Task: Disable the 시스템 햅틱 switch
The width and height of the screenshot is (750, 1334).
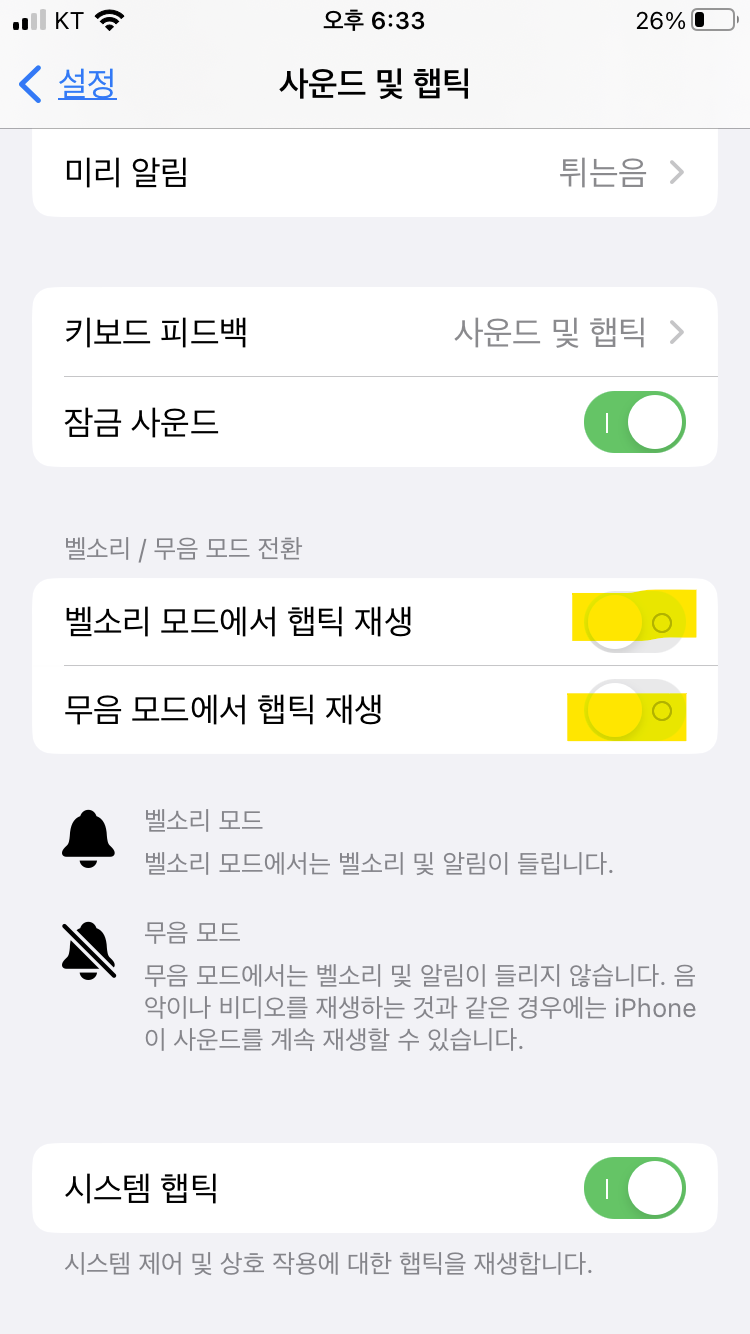Action: pos(635,1188)
